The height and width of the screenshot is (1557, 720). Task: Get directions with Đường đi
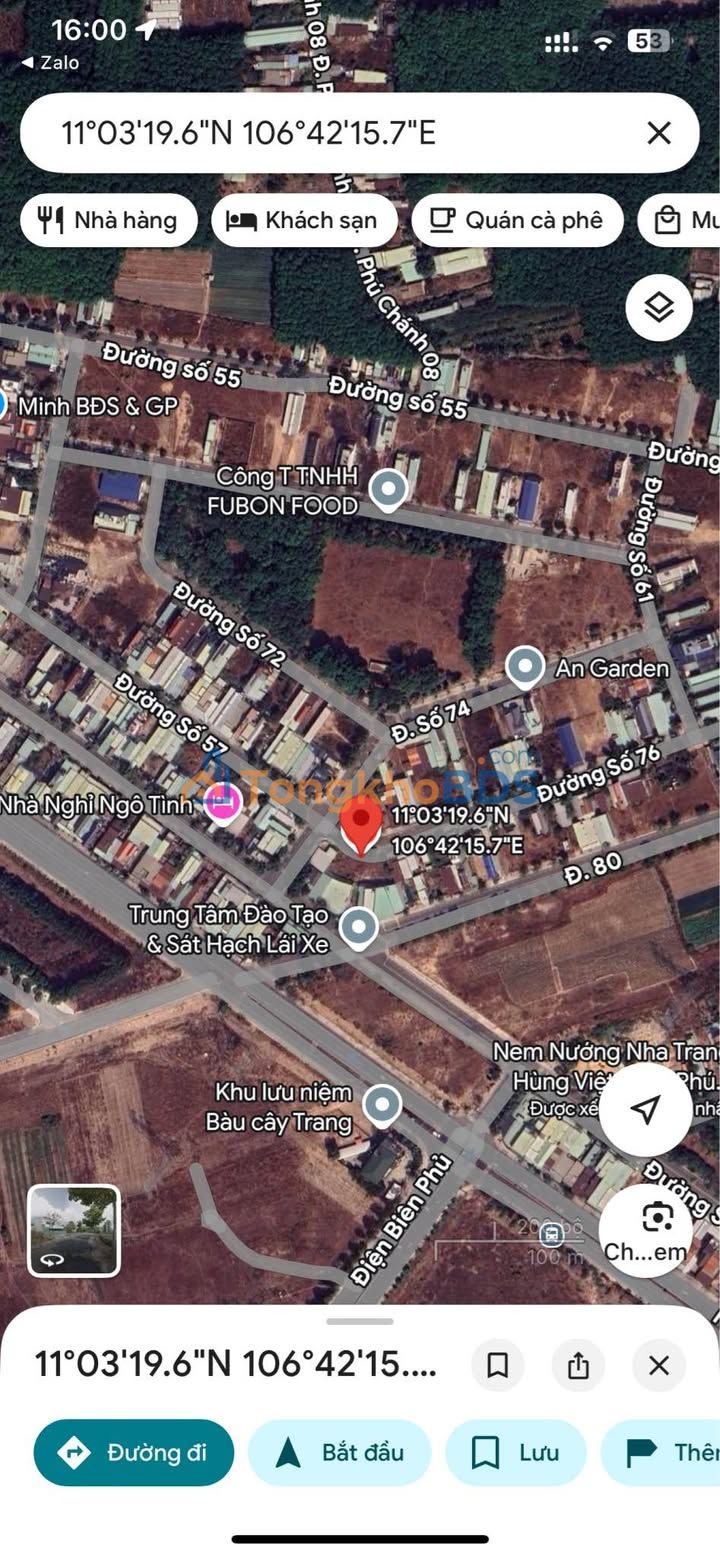134,1452
